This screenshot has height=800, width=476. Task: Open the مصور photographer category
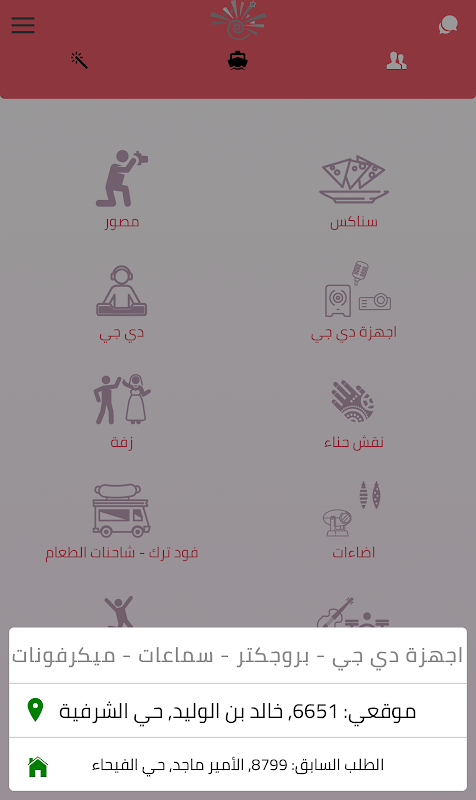[x=122, y=189]
